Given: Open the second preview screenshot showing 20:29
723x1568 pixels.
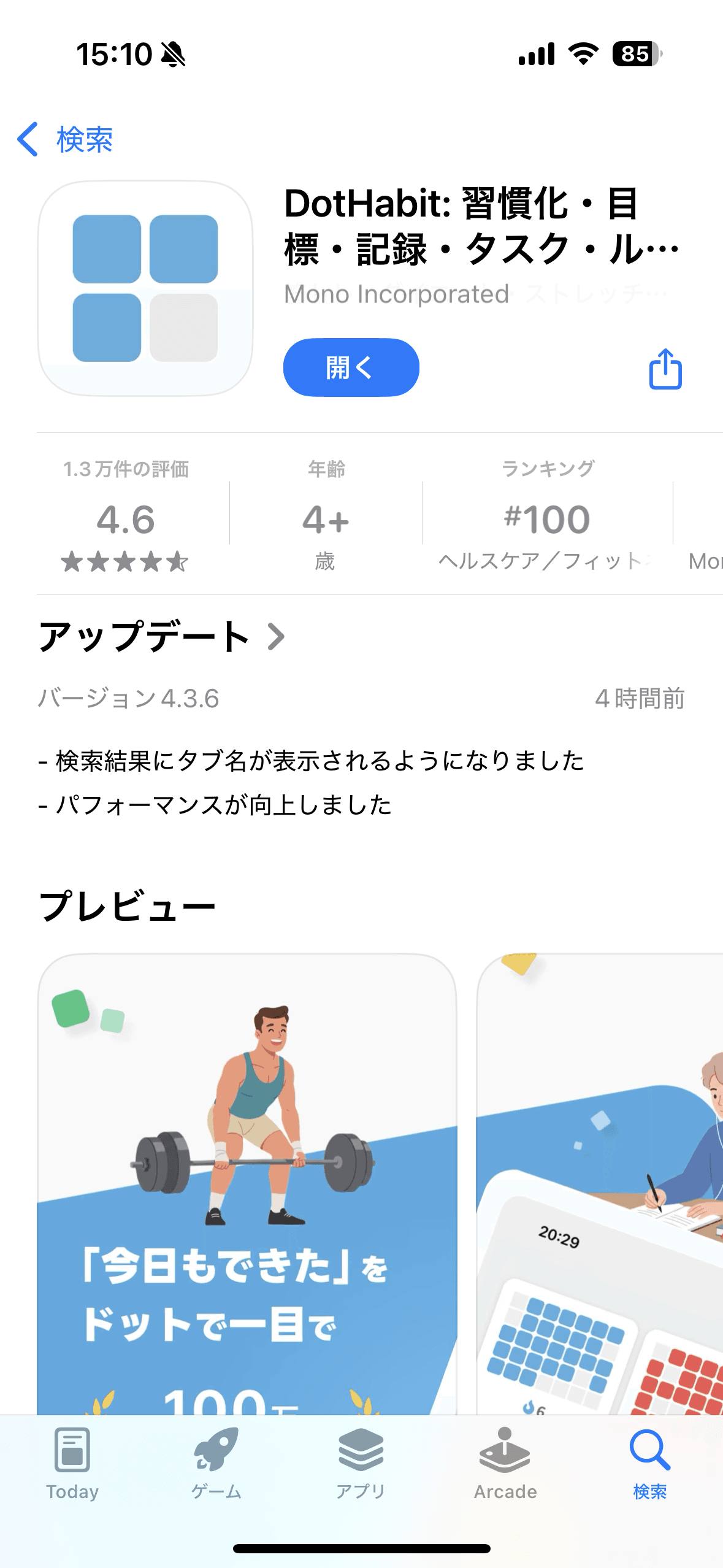Looking at the screenshot, I should pyautogui.click(x=600, y=1184).
